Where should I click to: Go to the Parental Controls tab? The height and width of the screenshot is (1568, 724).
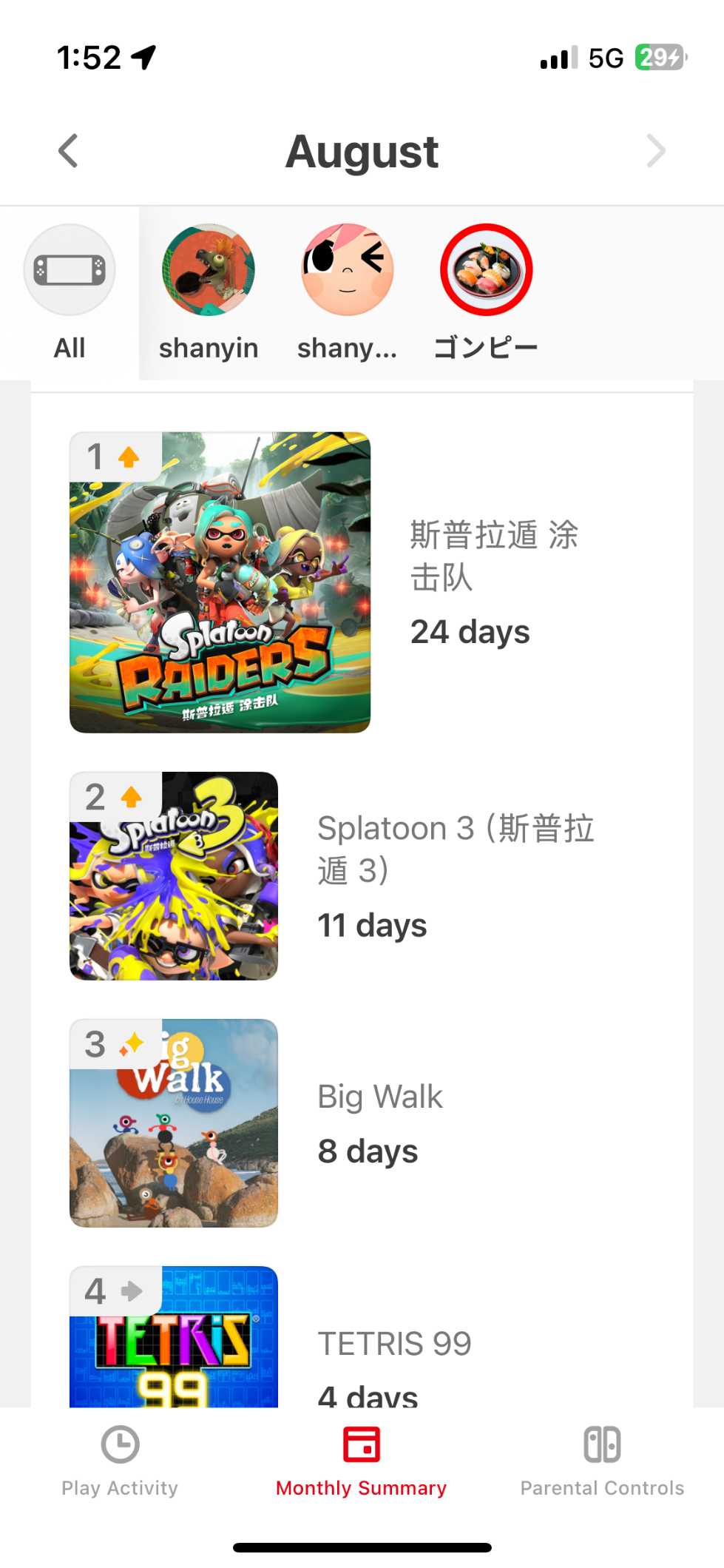point(602,1461)
